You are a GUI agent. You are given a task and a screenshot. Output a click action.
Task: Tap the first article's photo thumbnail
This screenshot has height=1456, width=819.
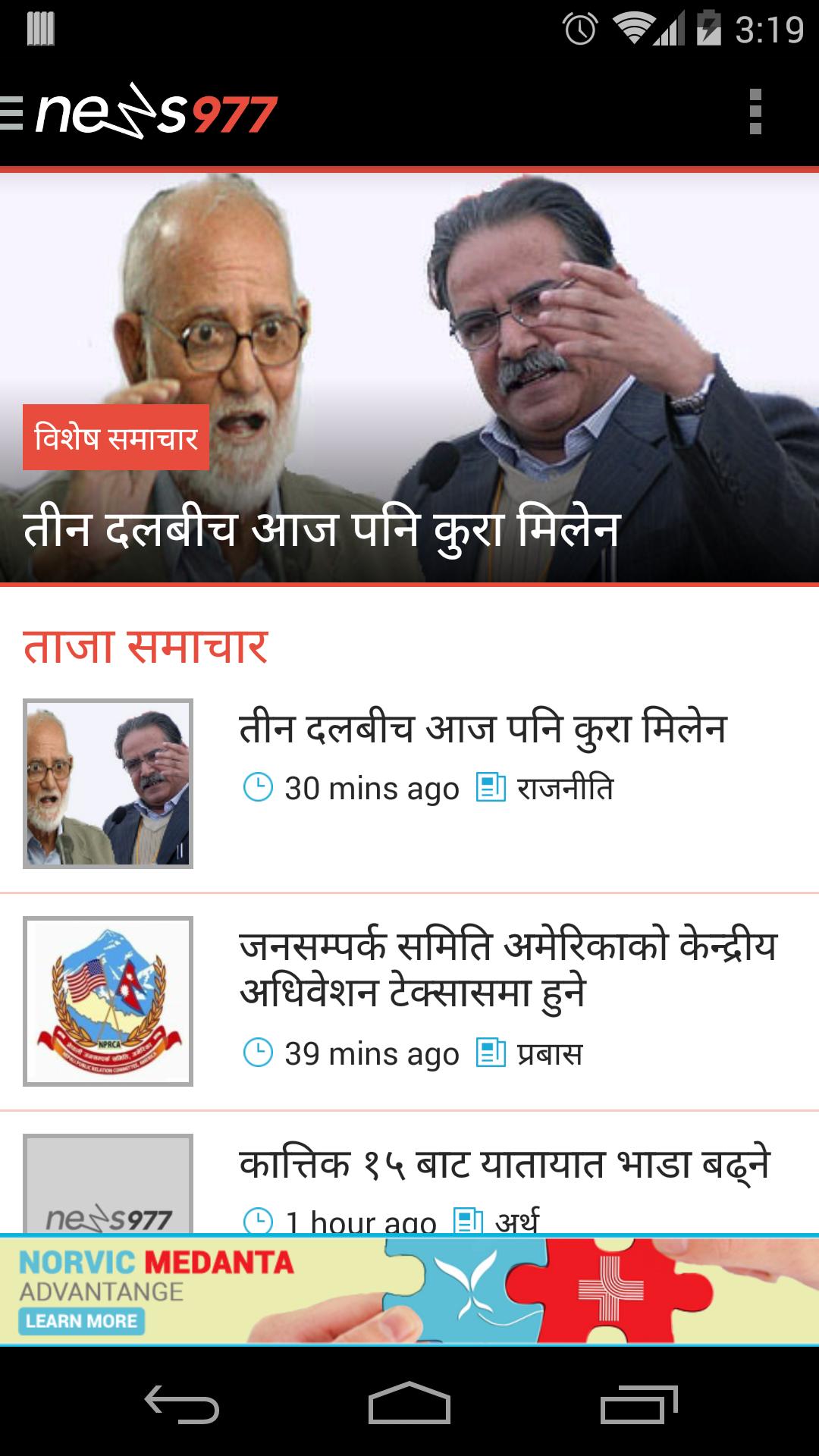pos(109,782)
